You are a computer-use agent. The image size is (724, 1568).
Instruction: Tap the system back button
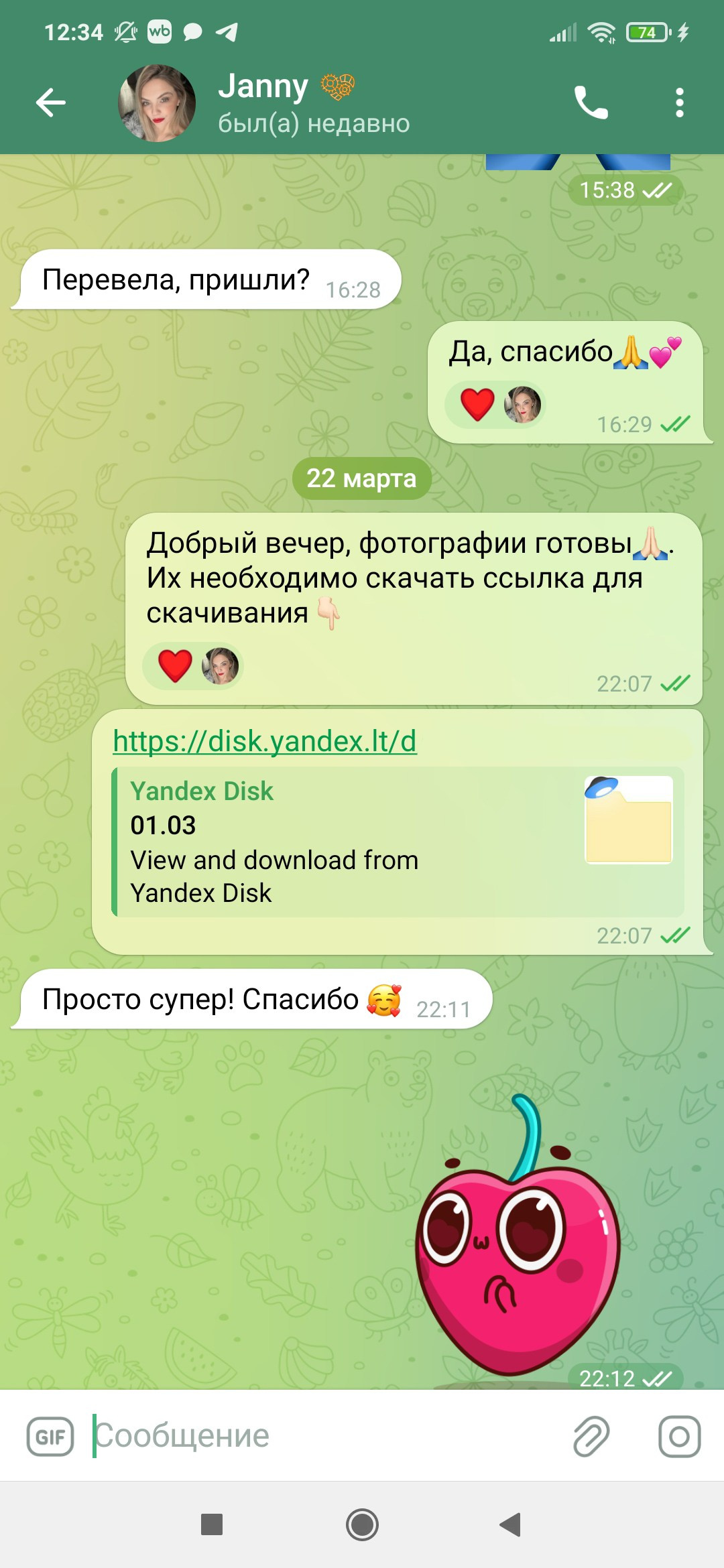point(511,1525)
